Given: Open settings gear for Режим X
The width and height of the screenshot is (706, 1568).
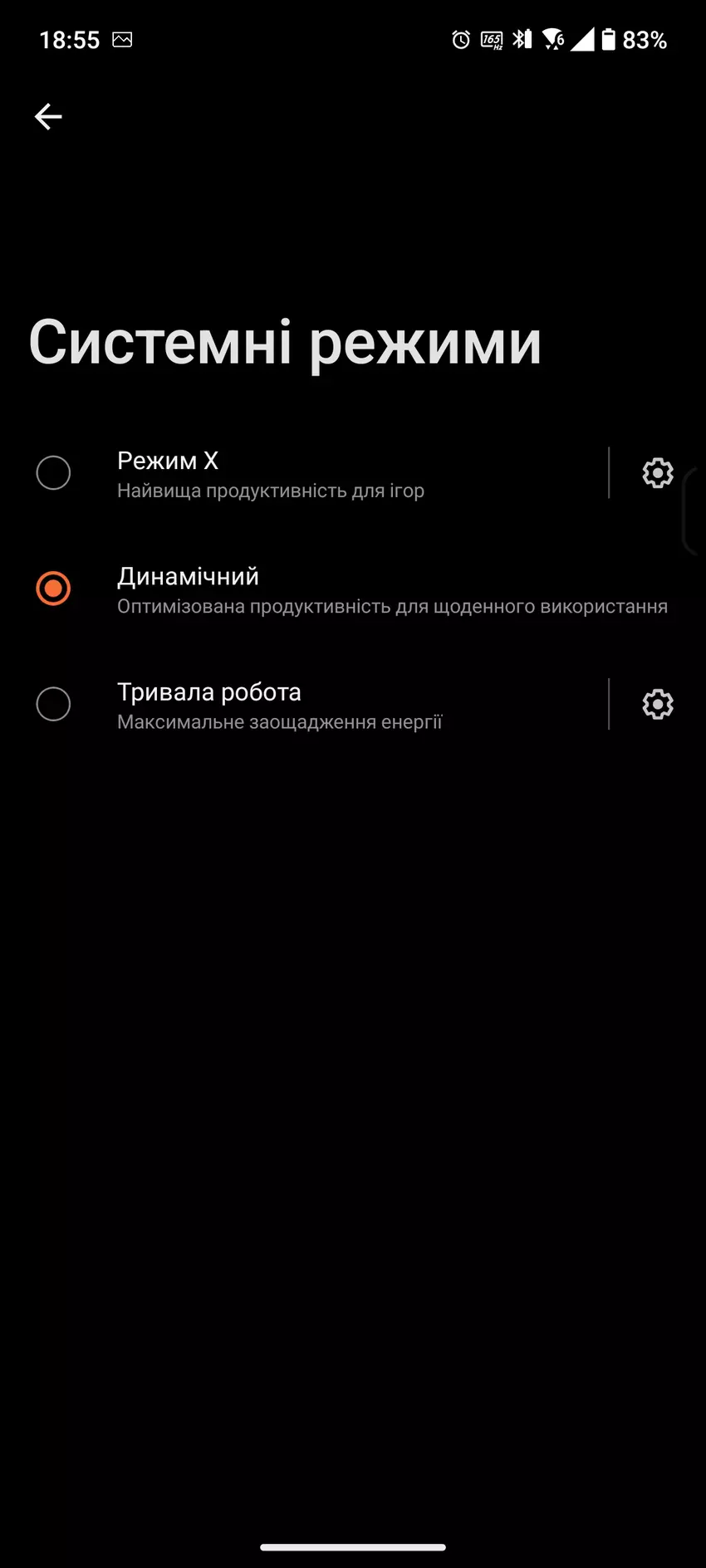Looking at the screenshot, I should (x=657, y=473).
